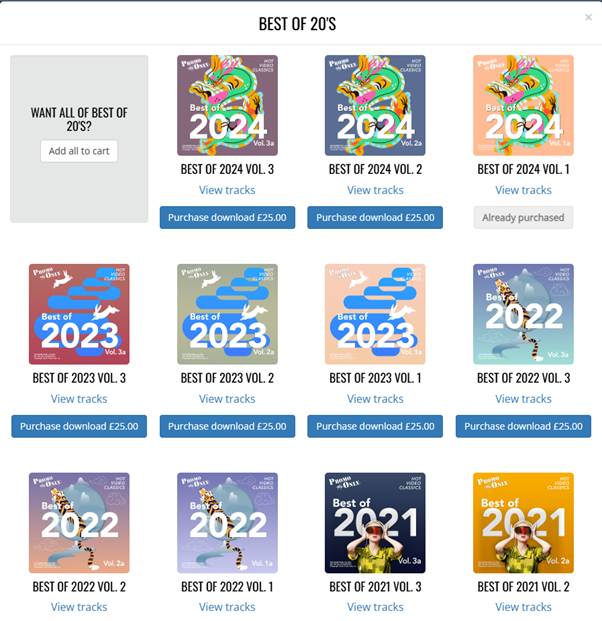View tracks for Best of 2021 Vol. 2
602x621 pixels.
coord(523,607)
